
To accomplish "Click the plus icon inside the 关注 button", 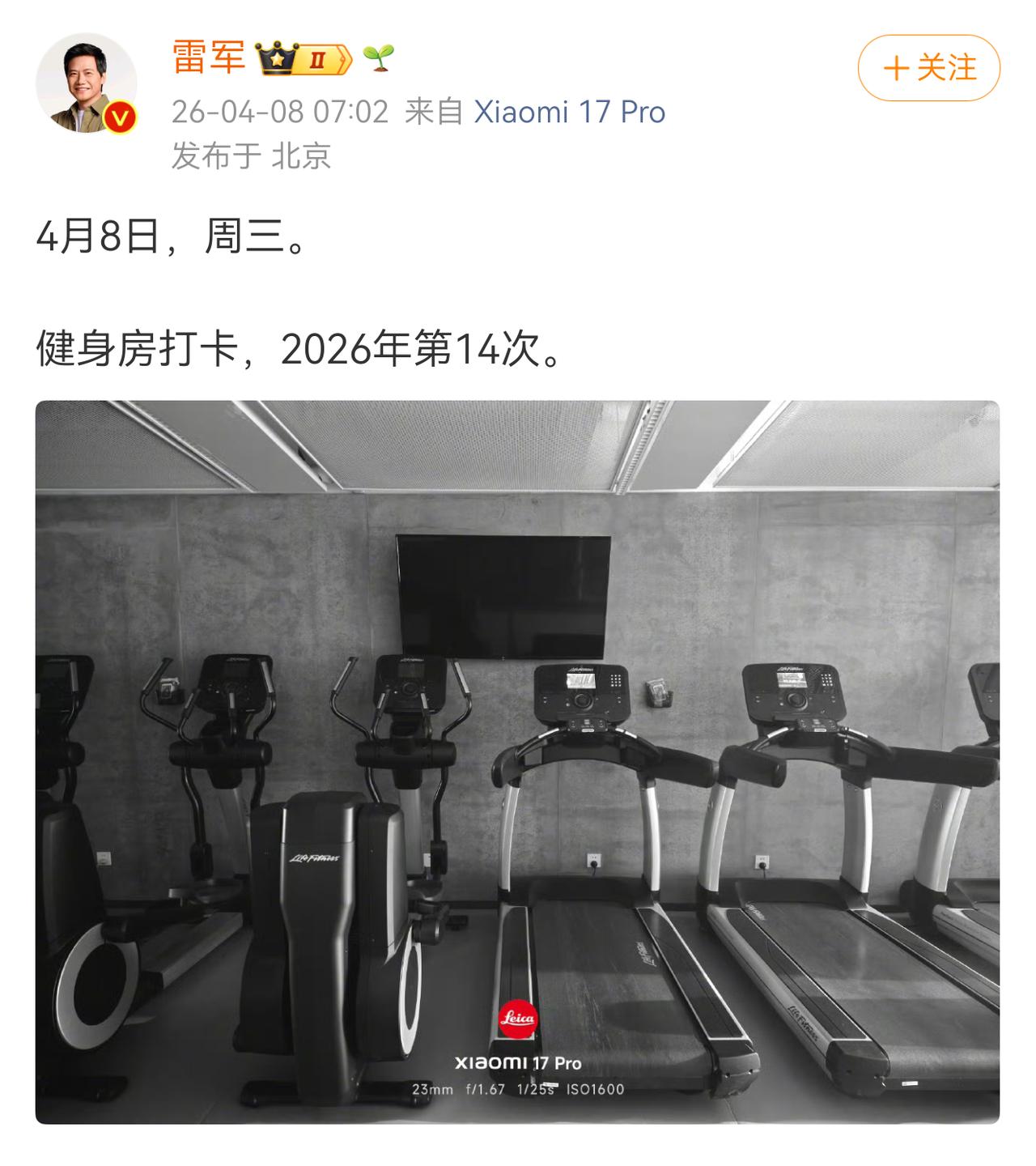I will (x=898, y=69).
